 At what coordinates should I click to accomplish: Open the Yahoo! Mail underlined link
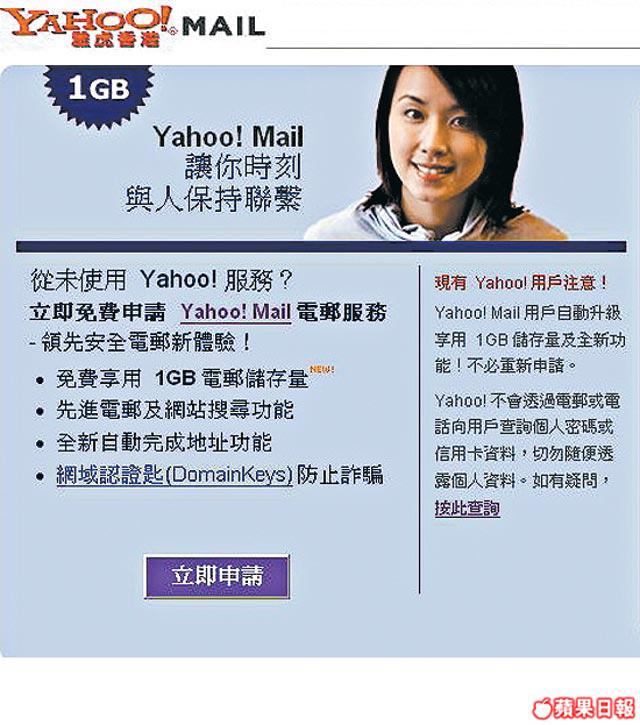(235, 311)
